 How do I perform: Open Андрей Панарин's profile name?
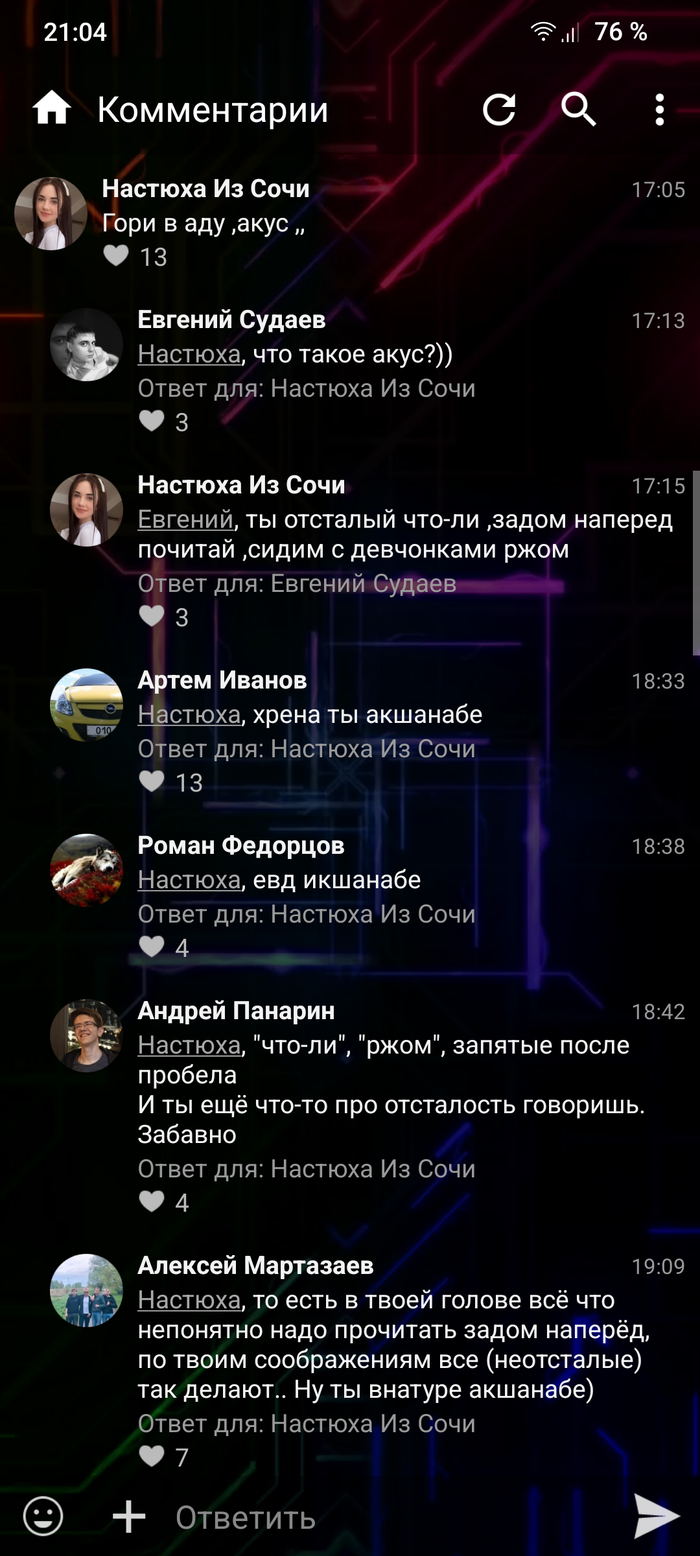pyautogui.click(x=236, y=1011)
